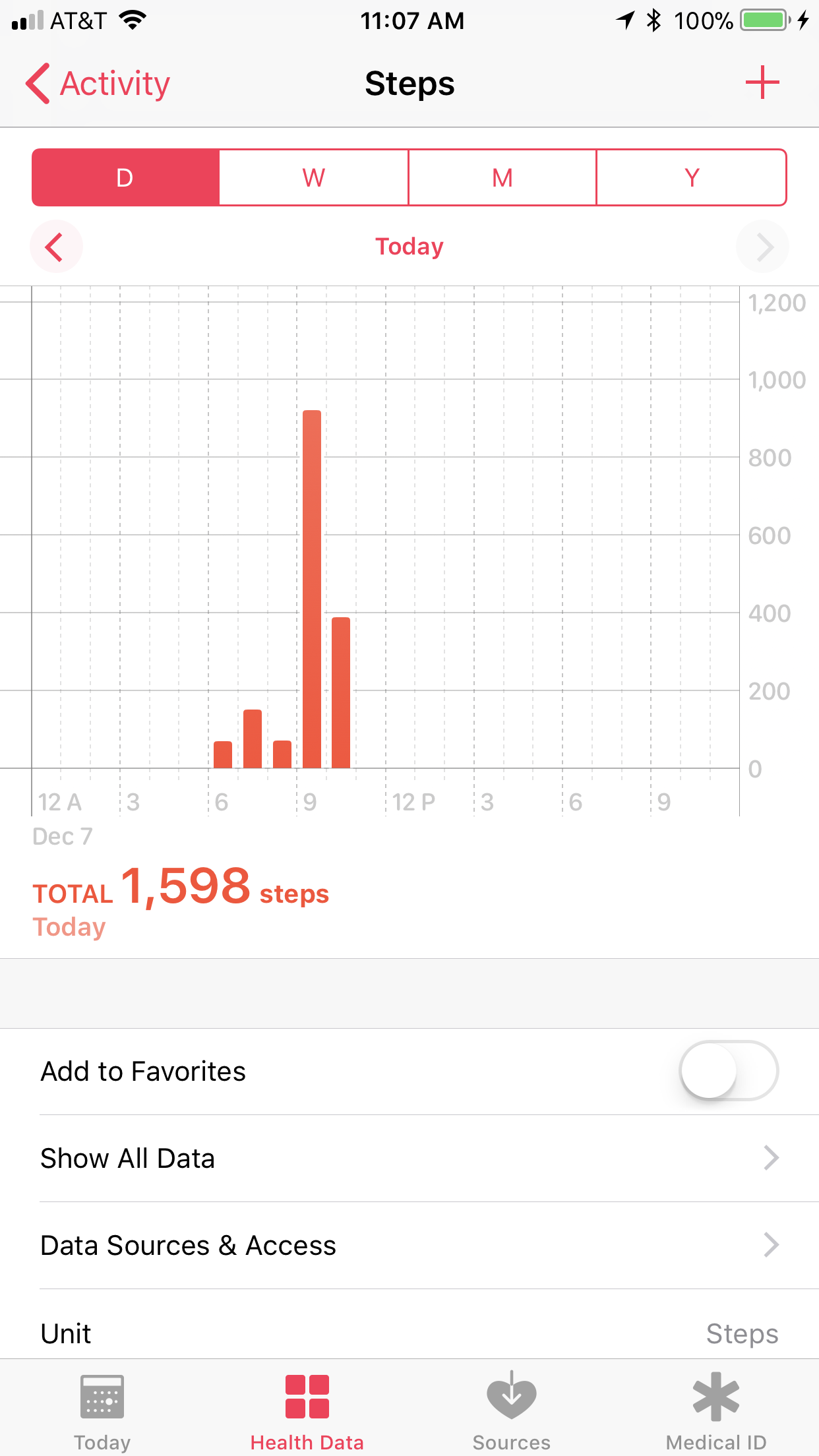Open Data Sources & Access
This screenshot has width=819, height=1456.
(409, 1245)
